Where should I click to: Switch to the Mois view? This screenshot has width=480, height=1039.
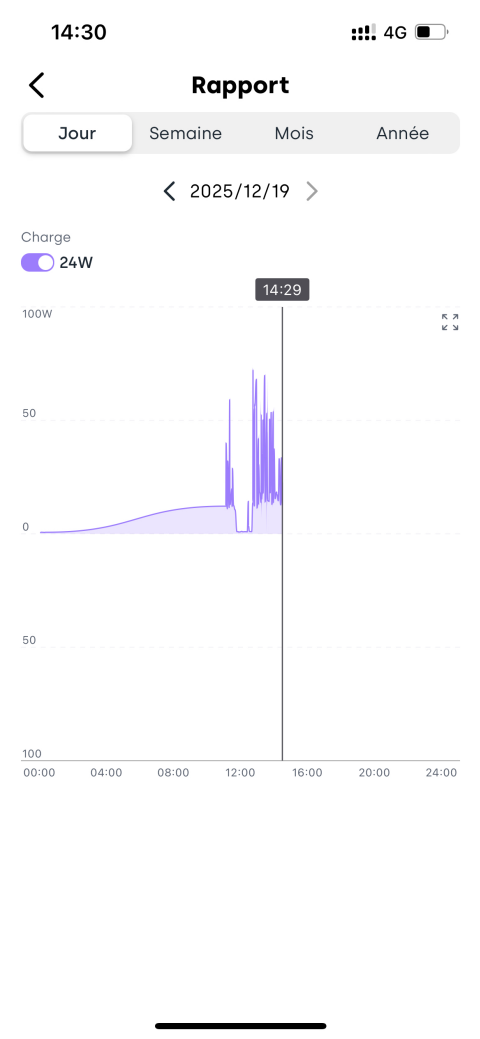click(294, 133)
